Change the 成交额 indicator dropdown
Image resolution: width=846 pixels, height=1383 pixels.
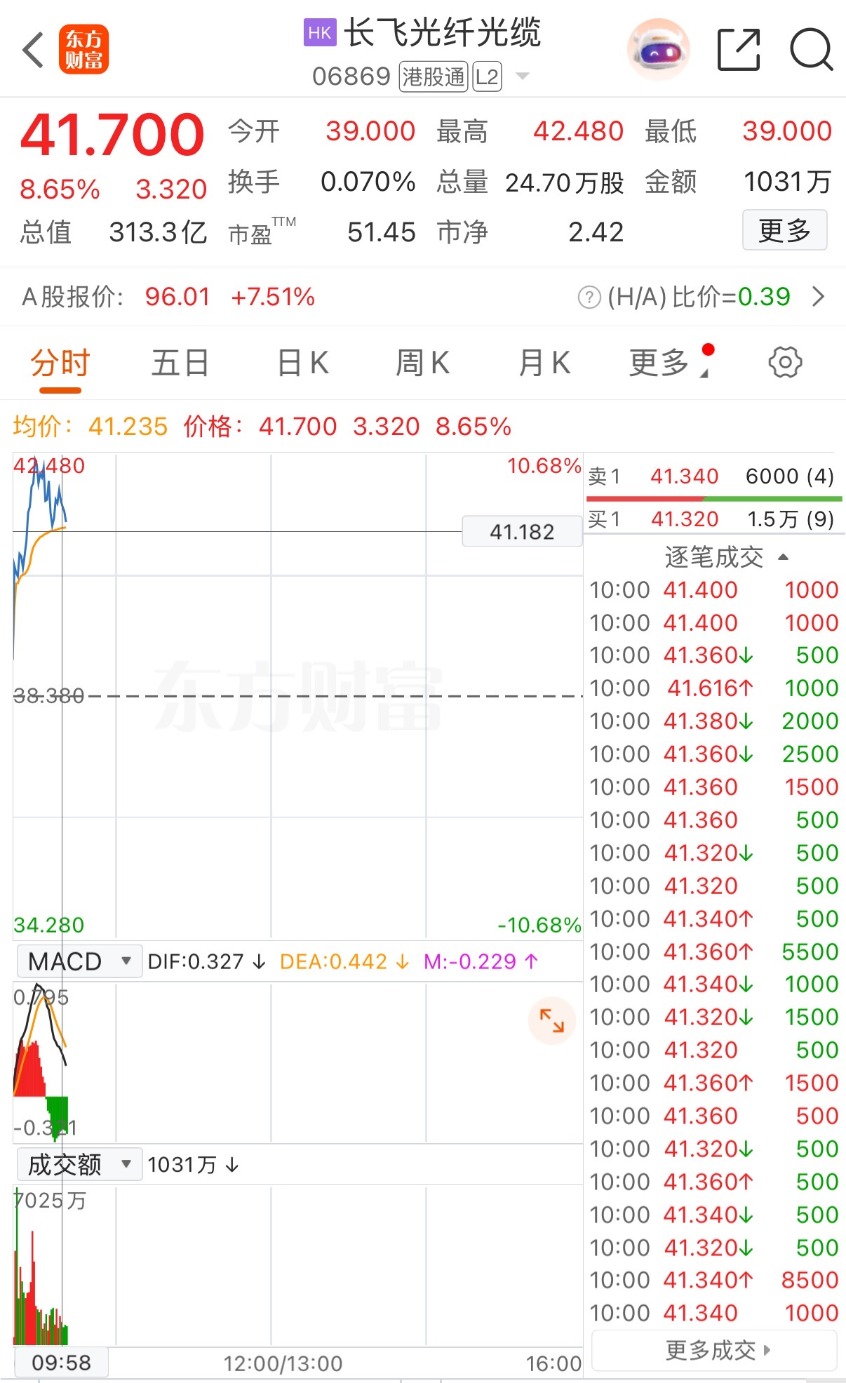(x=79, y=1164)
